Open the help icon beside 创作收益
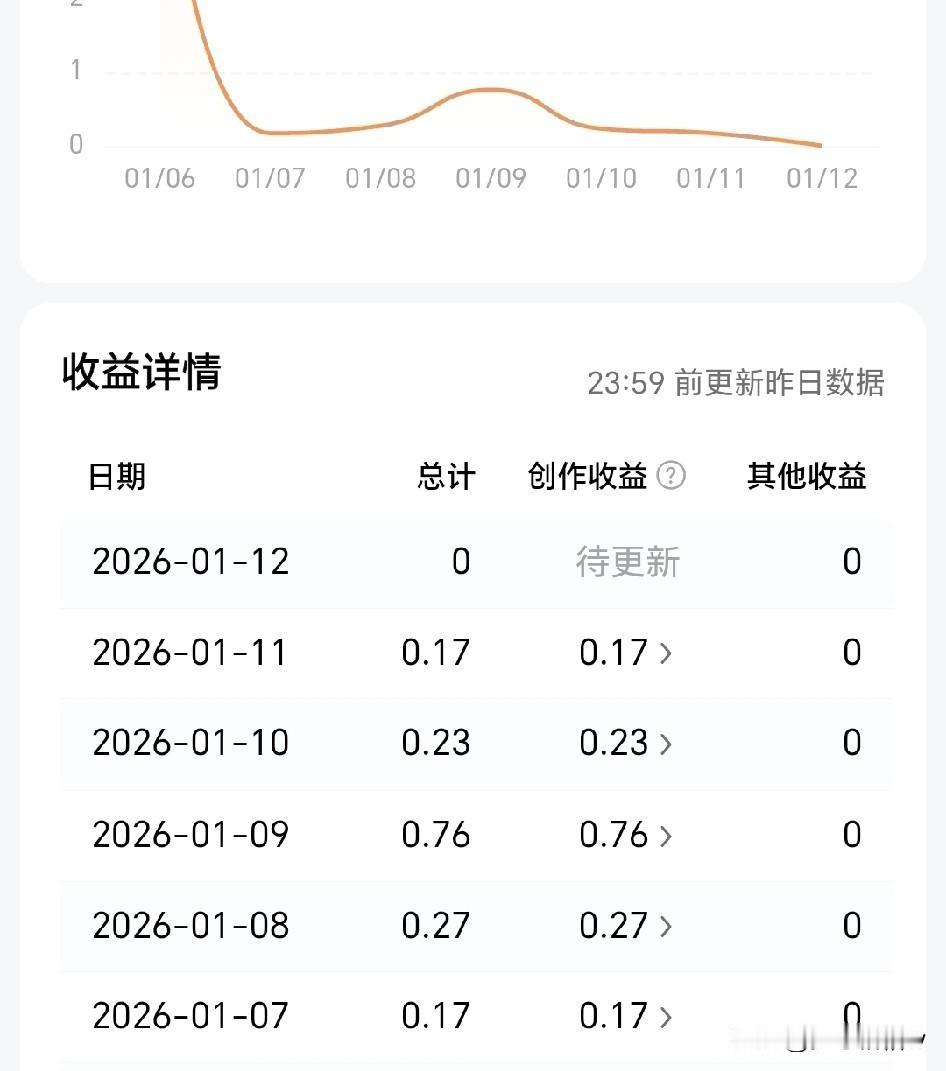Image resolution: width=946 pixels, height=1071 pixels. (x=671, y=477)
